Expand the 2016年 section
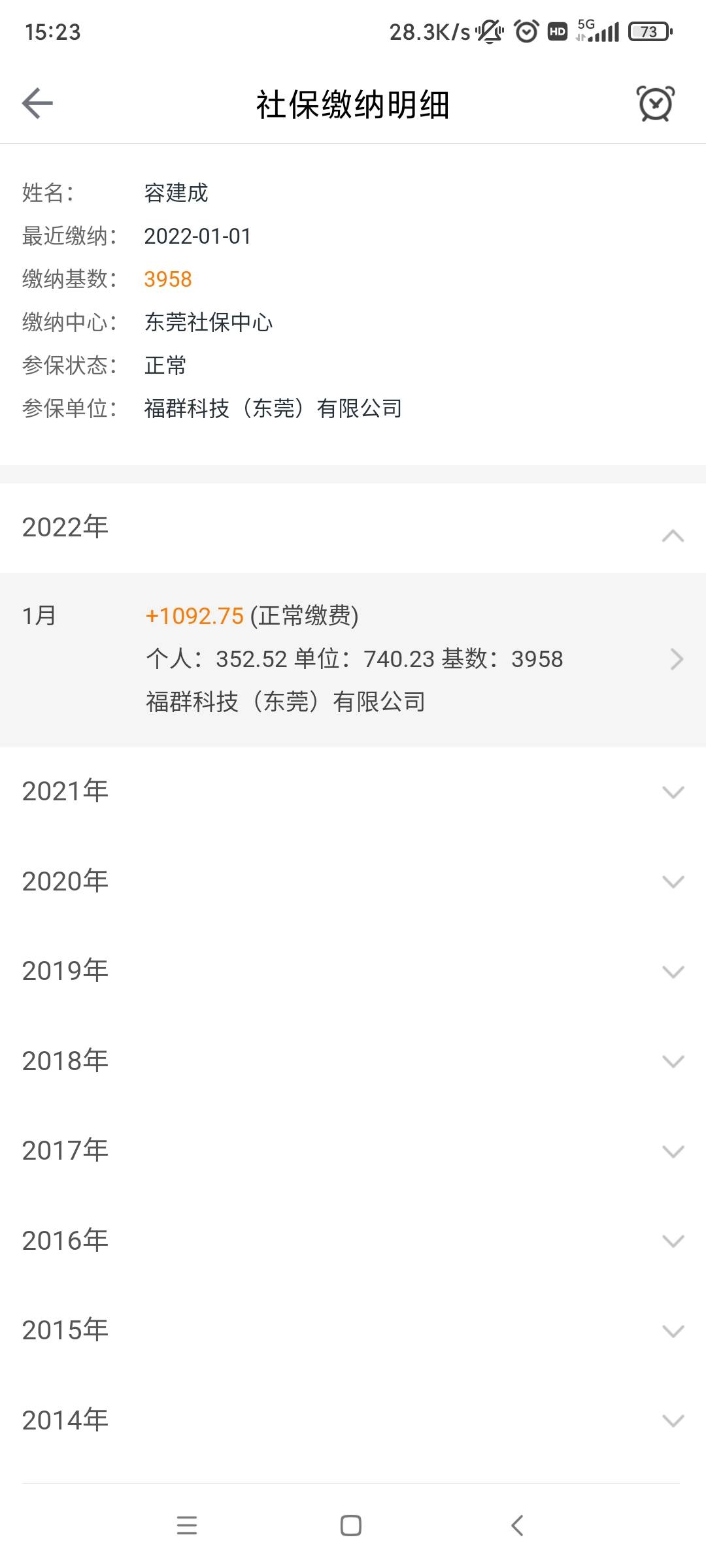Image resolution: width=706 pixels, height=1568 pixels. coord(353,1241)
